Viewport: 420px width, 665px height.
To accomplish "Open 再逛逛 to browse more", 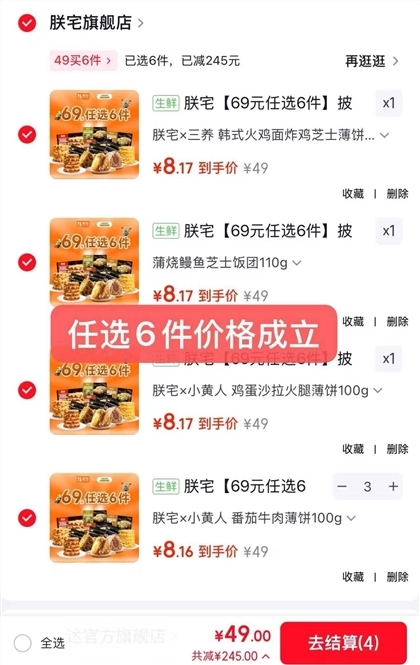I will 372,61.
